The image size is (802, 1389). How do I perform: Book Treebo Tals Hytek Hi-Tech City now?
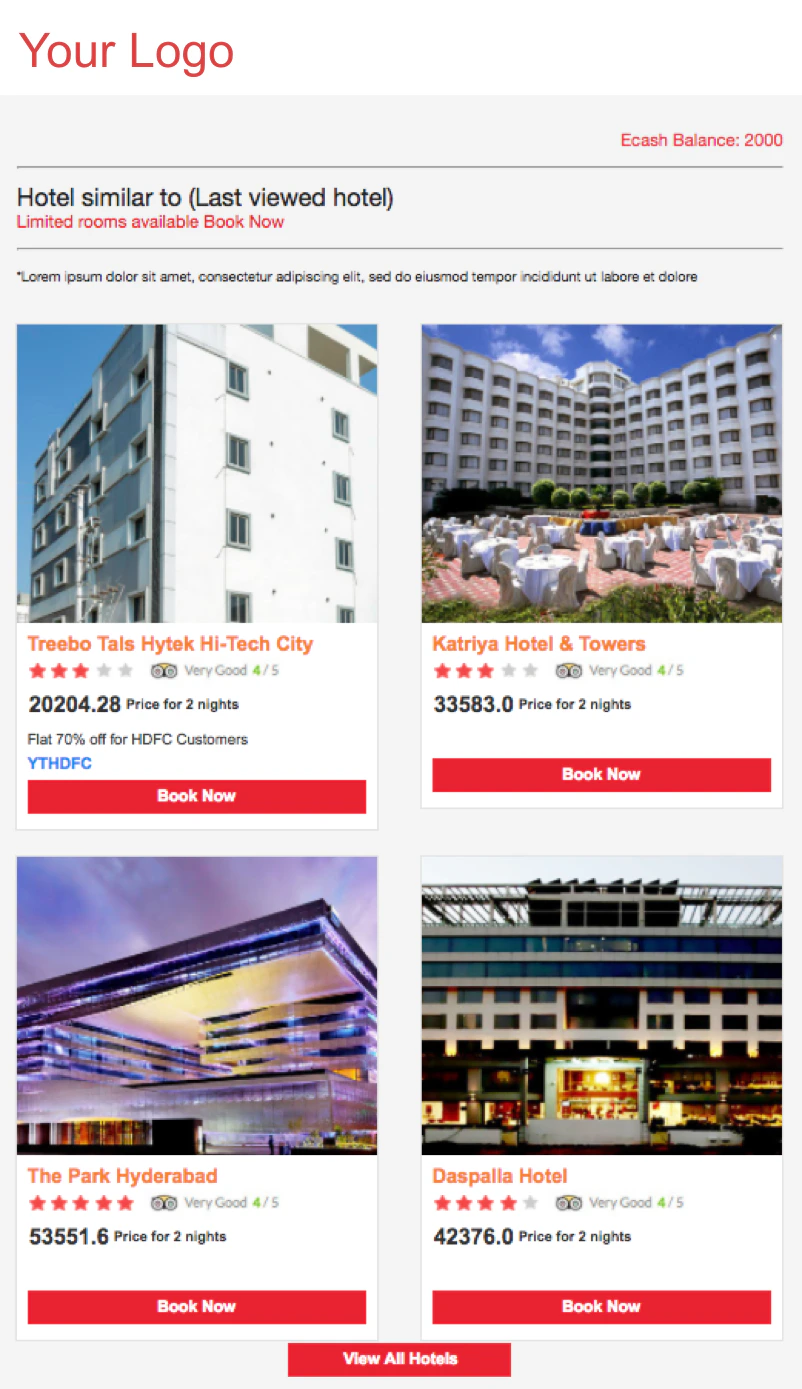point(197,796)
